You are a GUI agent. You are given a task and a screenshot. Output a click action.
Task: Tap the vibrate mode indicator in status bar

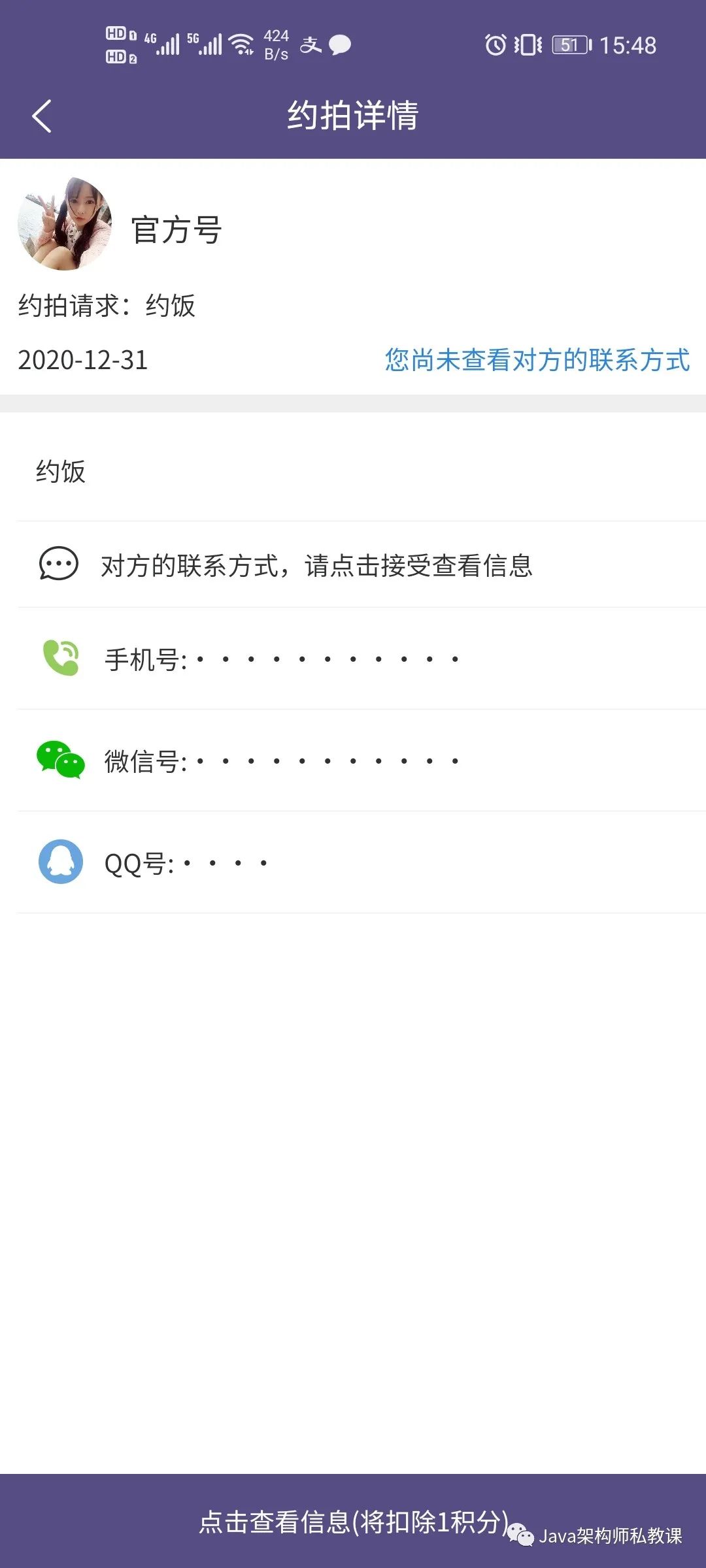(x=527, y=46)
